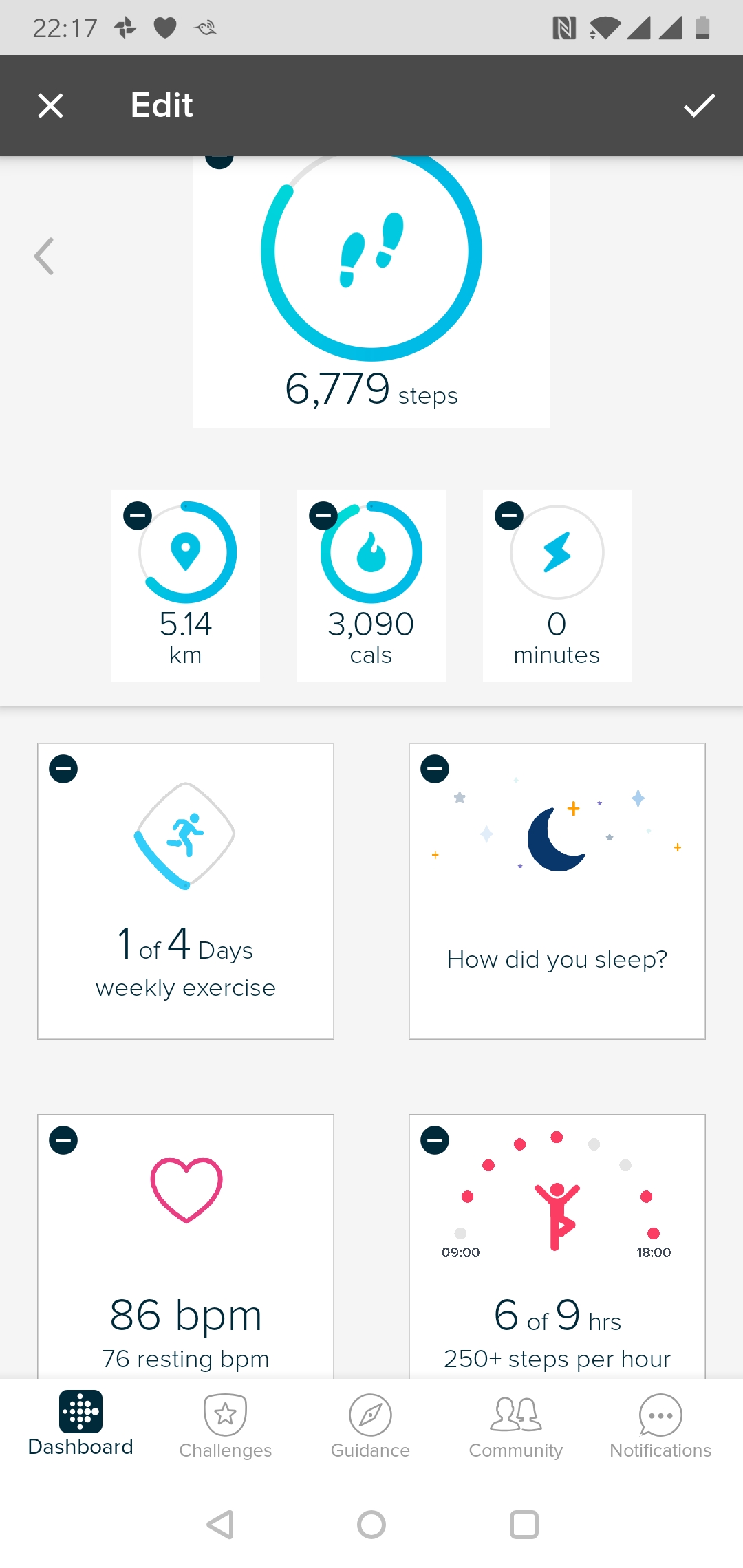Select the 86 bpm heart rate card
This screenshot has width=743, height=1568.
pyautogui.click(x=186, y=1246)
